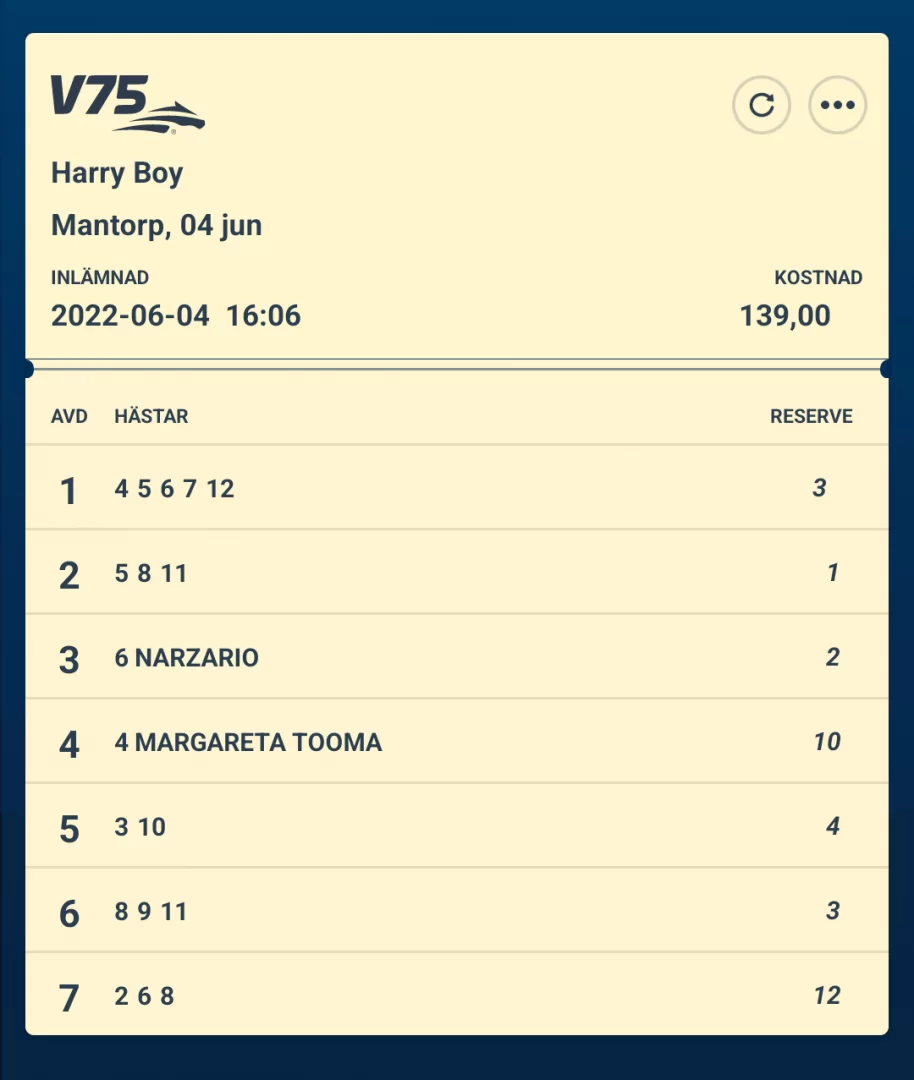The height and width of the screenshot is (1080, 914).
Task: Click reserve number 12 on division 7
Action: tap(826, 996)
